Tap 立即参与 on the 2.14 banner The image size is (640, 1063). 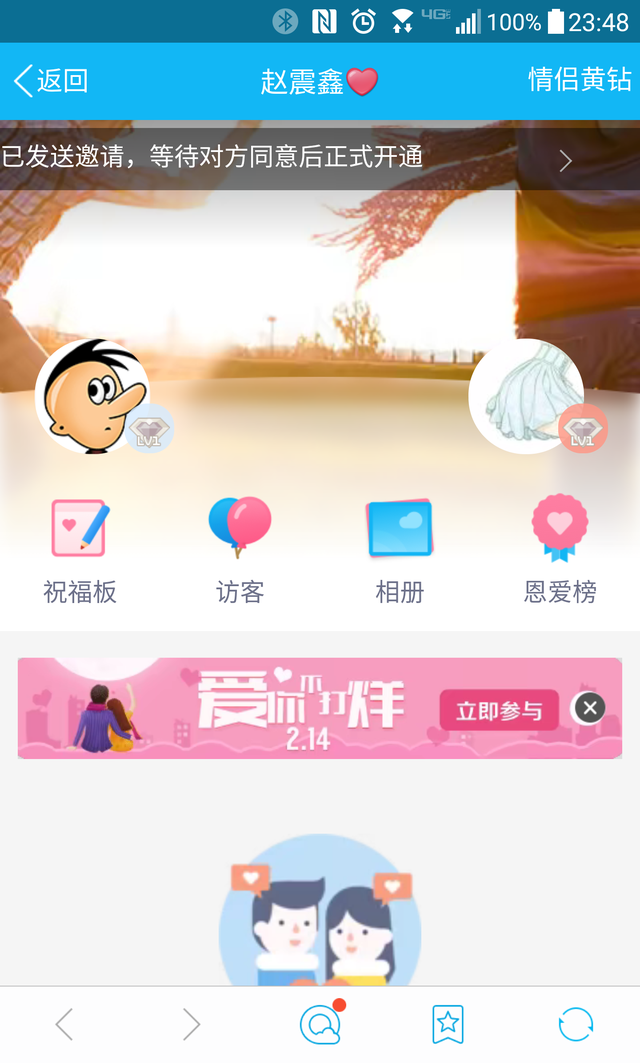click(x=499, y=711)
